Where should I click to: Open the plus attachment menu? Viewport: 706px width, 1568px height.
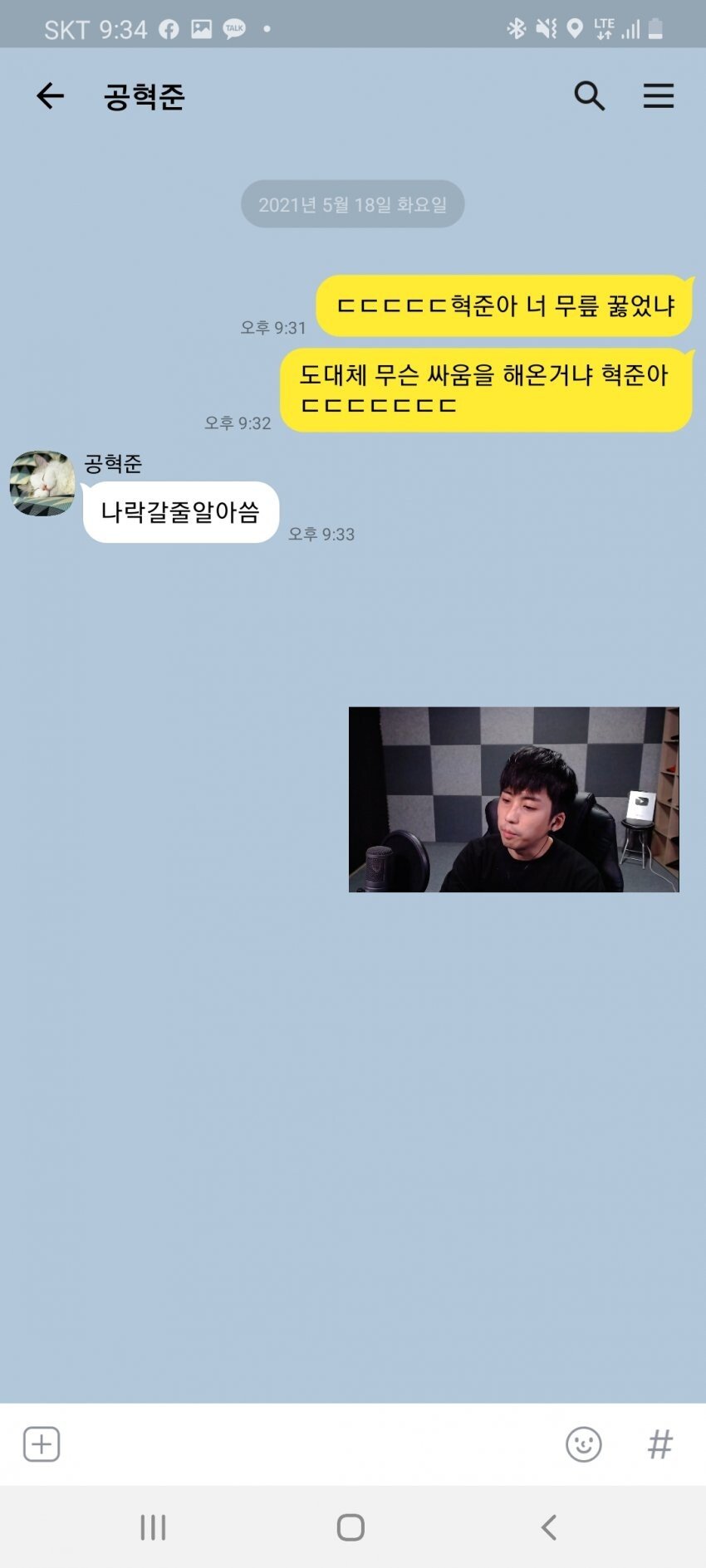(x=42, y=1444)
